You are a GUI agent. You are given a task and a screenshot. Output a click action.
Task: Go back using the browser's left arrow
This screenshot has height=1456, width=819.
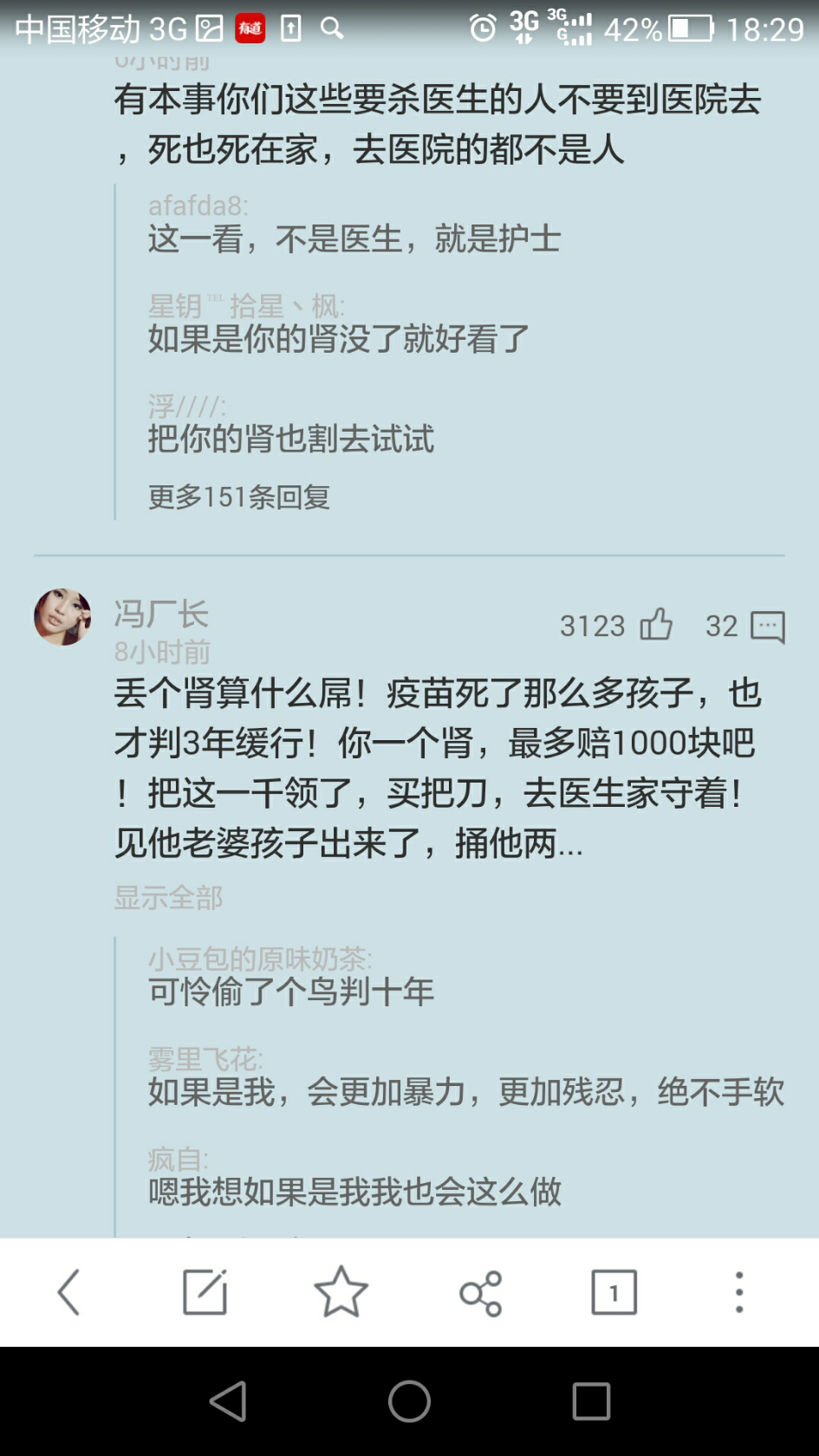tap(68, 1291)
